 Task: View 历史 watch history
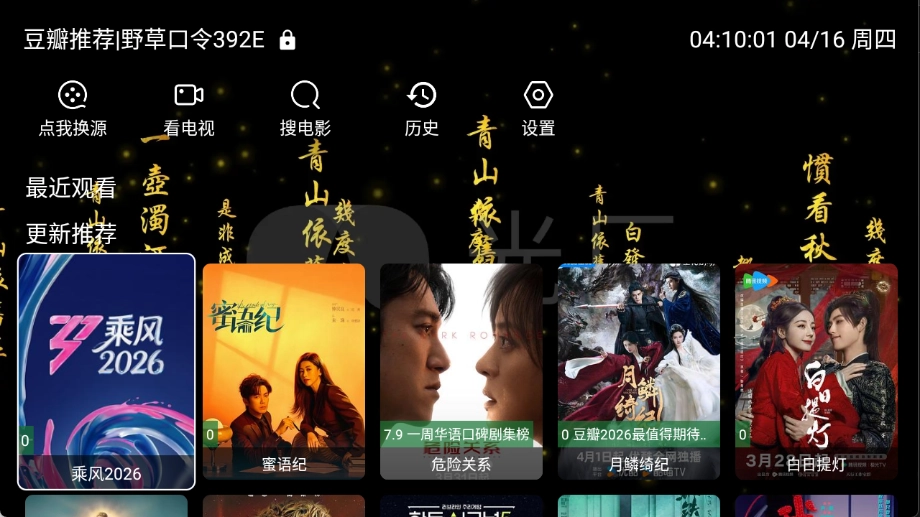point(421,109)
